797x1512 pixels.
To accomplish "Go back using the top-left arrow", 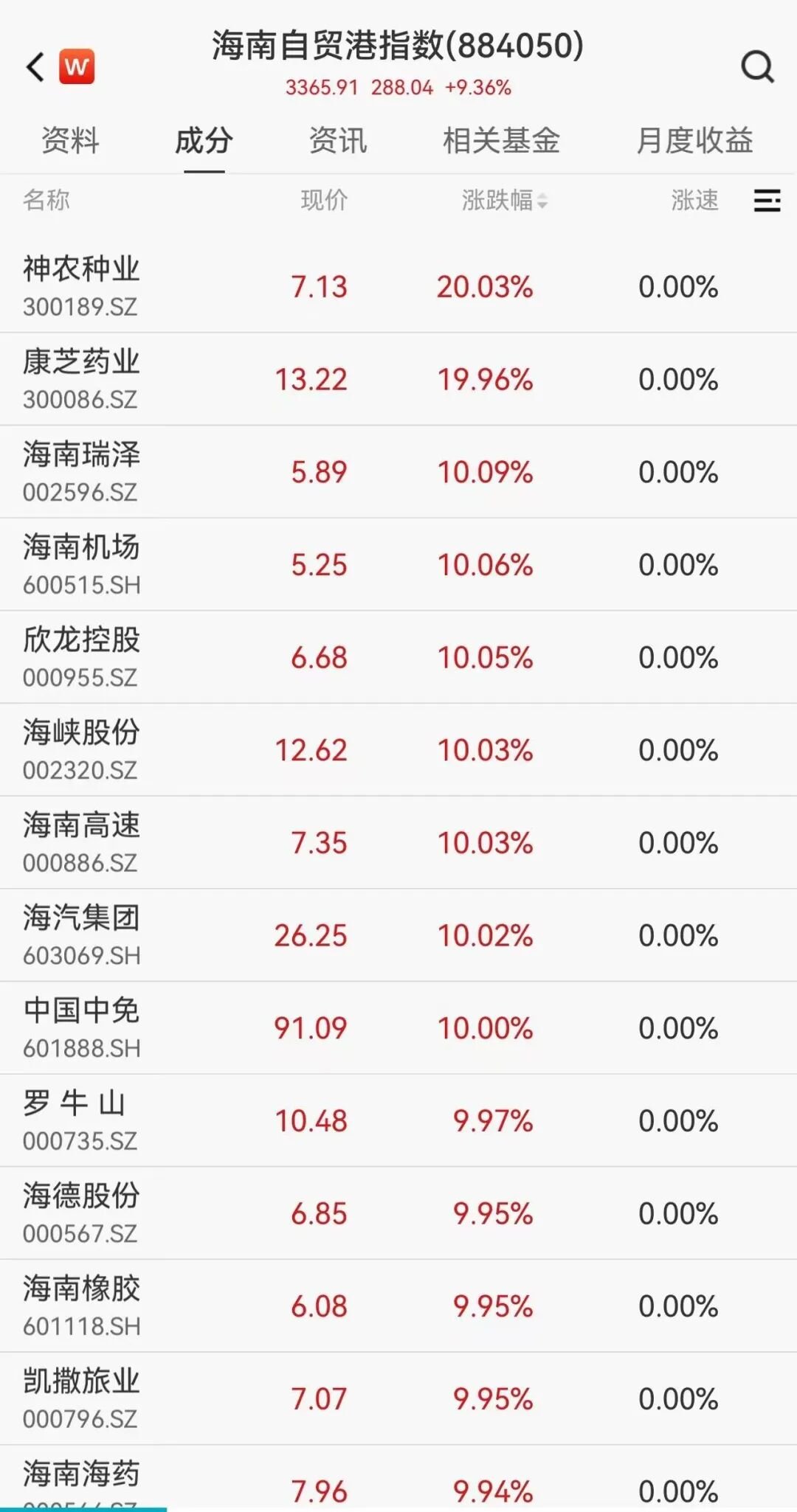I will (x=35, y=67).
